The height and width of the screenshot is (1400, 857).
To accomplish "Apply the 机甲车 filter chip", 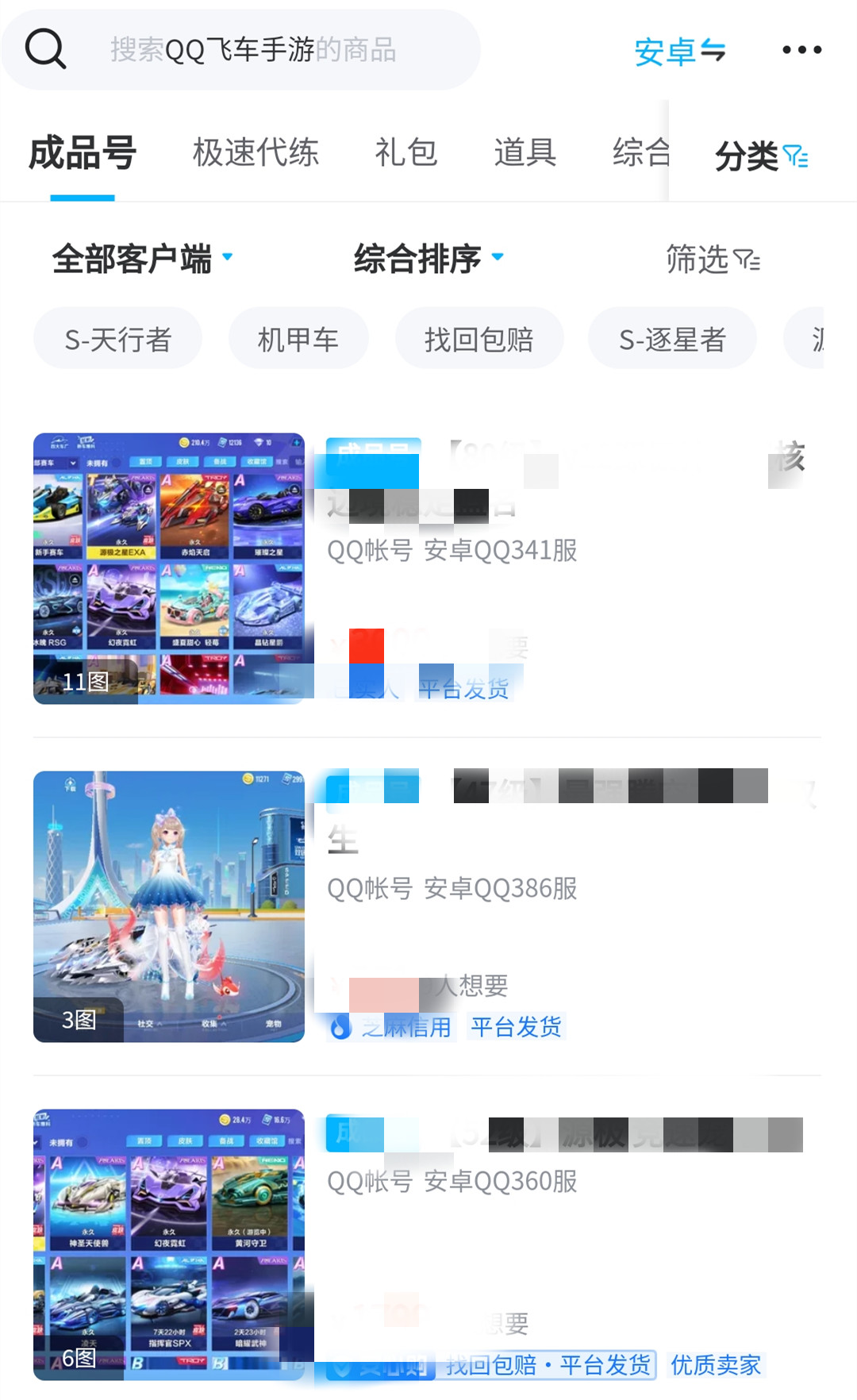I will pyautogui.click(x=298, y=340).
